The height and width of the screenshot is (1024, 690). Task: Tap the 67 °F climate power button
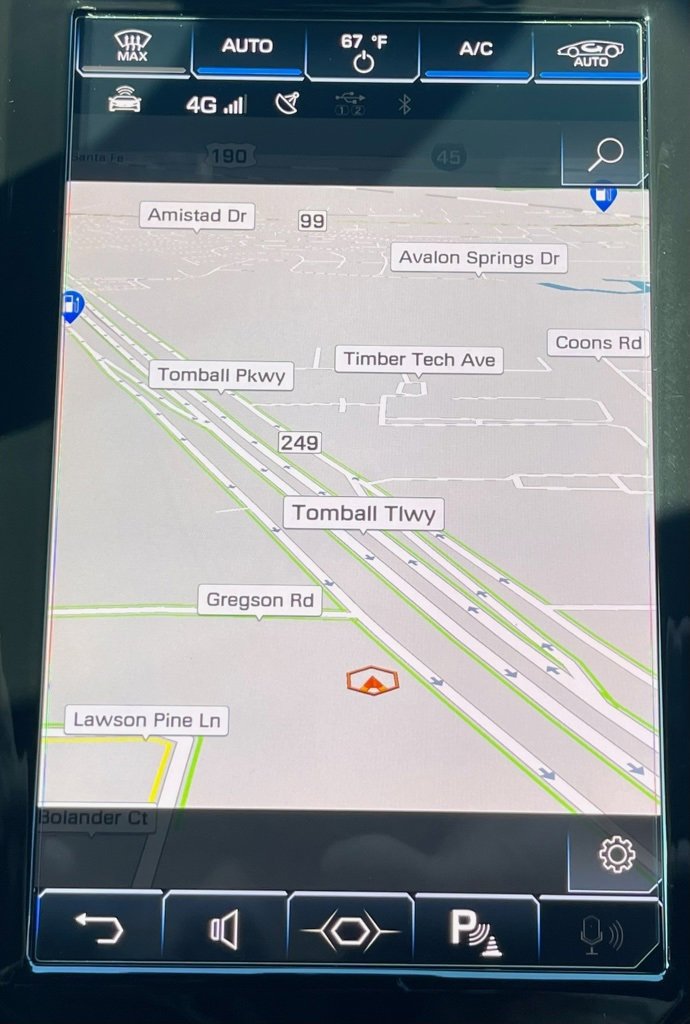pos(363,52)
